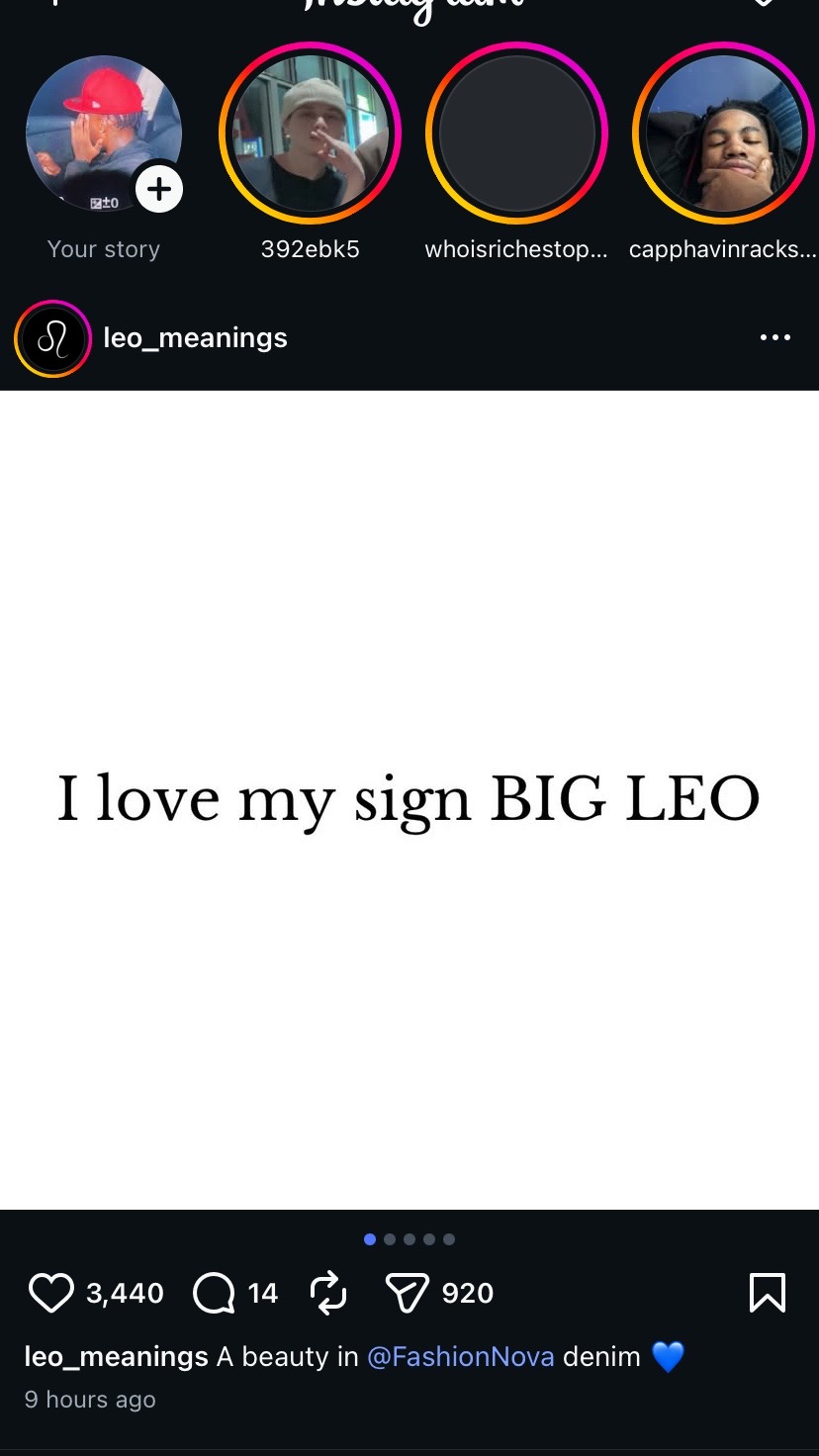819x1456 pixels.
Task: Like the leo_meanings post
Action: point(51,1293)
